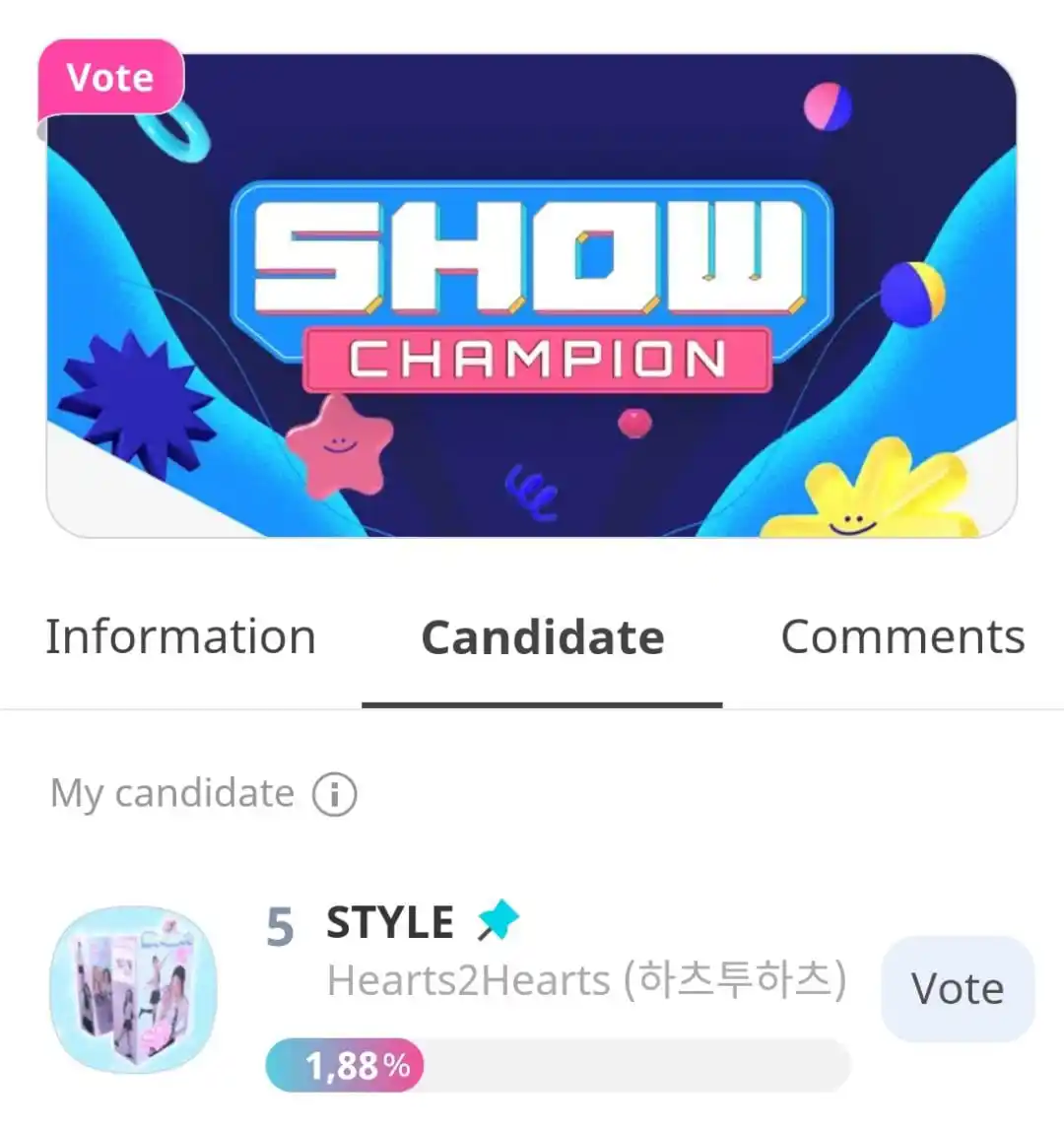This screenshot has height=1130, width=1064.
Task: Tap the My candidate info icon
Action: point(334,794)
